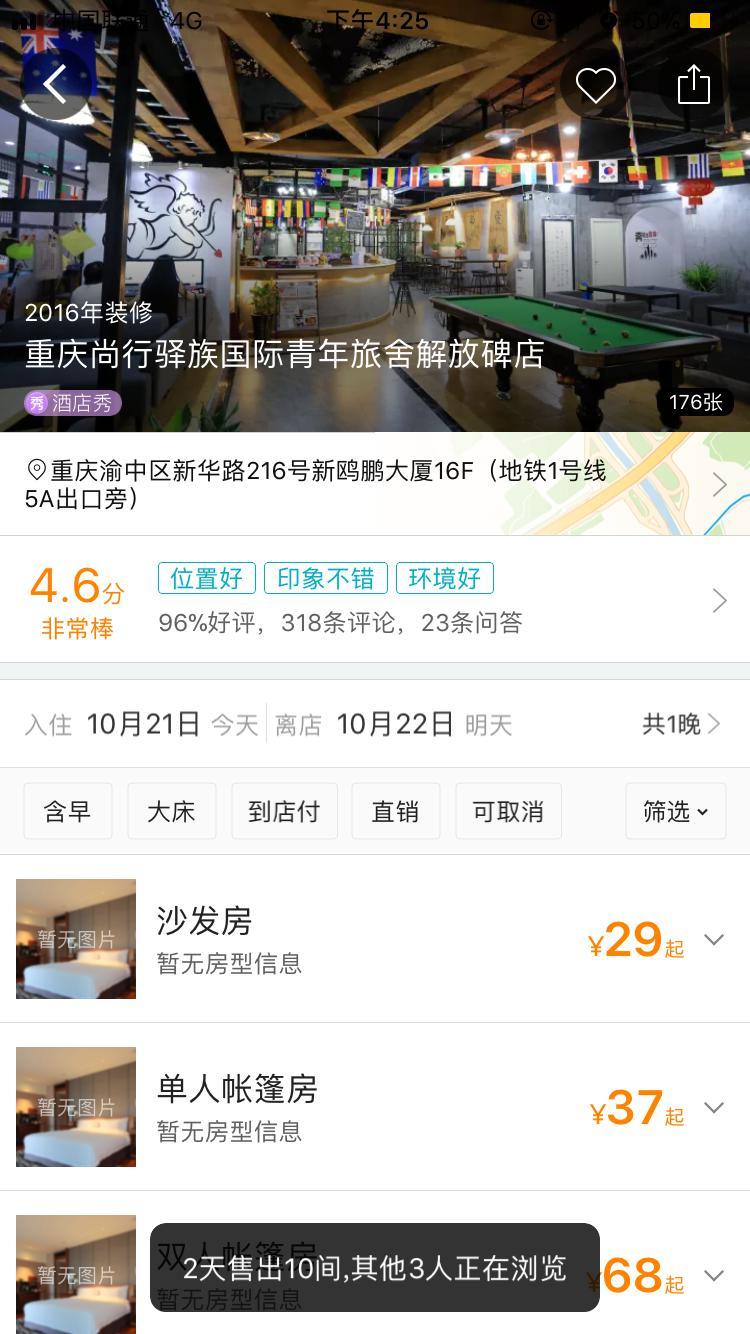Change the 入住 check-in date 10月21日

[x=143, y=724]
